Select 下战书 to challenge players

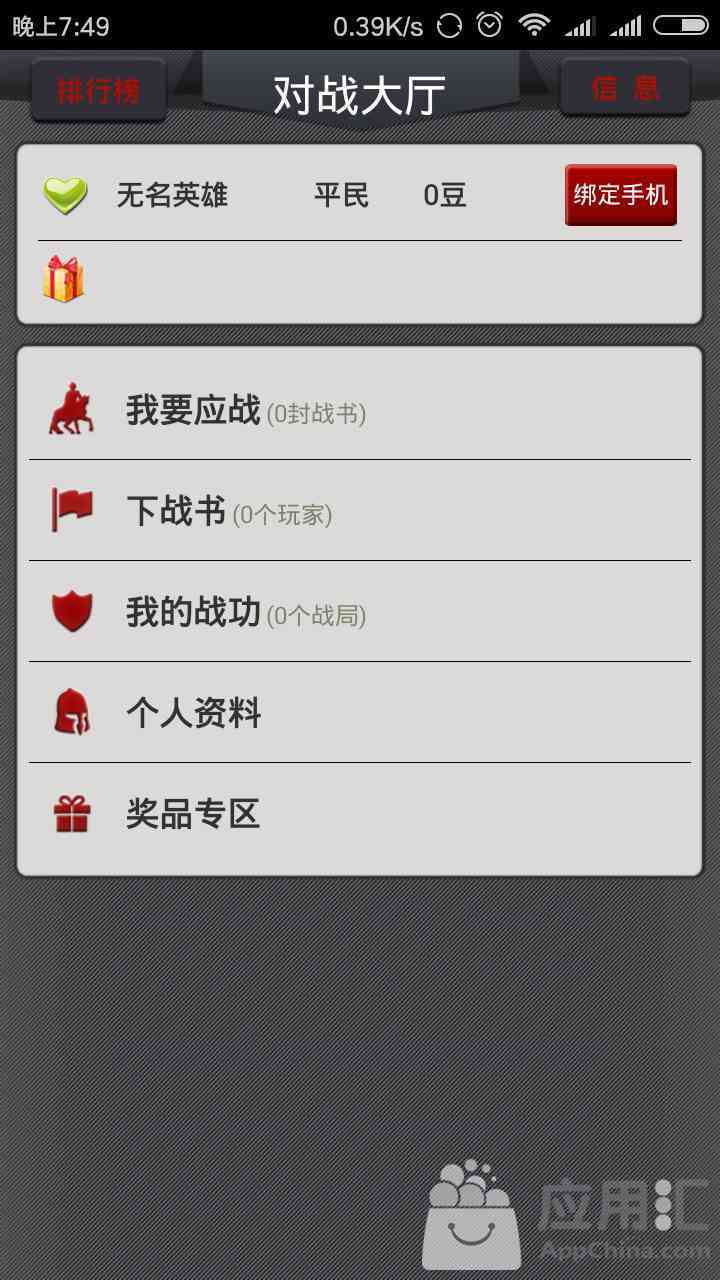coord(360,511)
